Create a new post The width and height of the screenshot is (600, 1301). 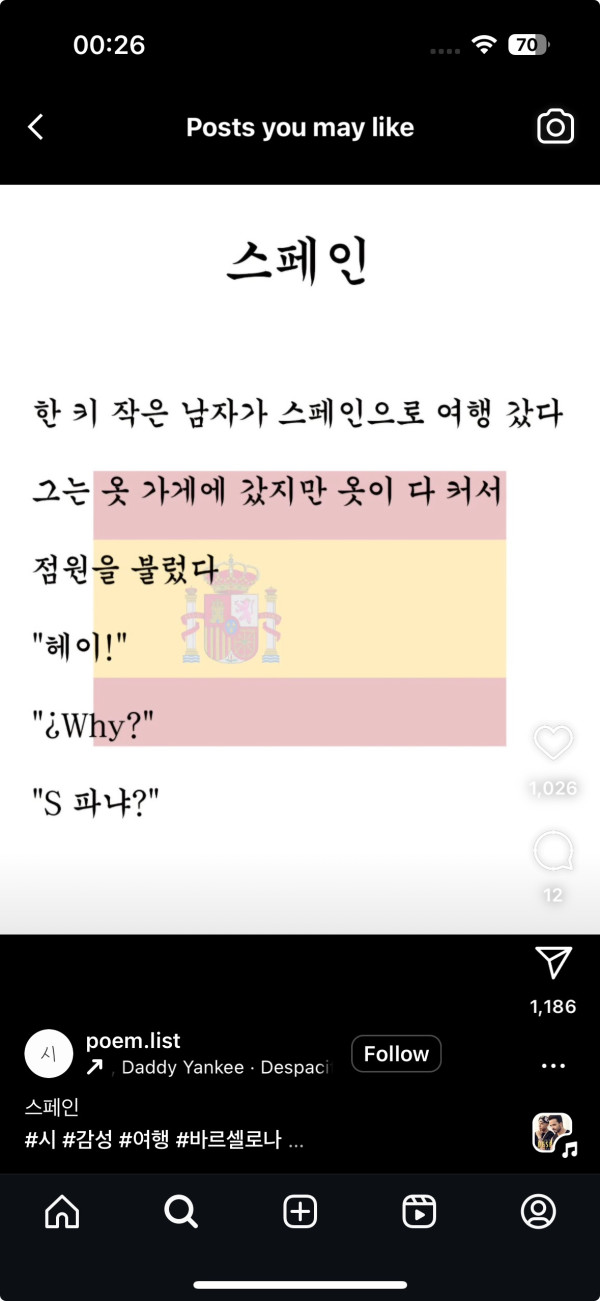point(300,1212)
